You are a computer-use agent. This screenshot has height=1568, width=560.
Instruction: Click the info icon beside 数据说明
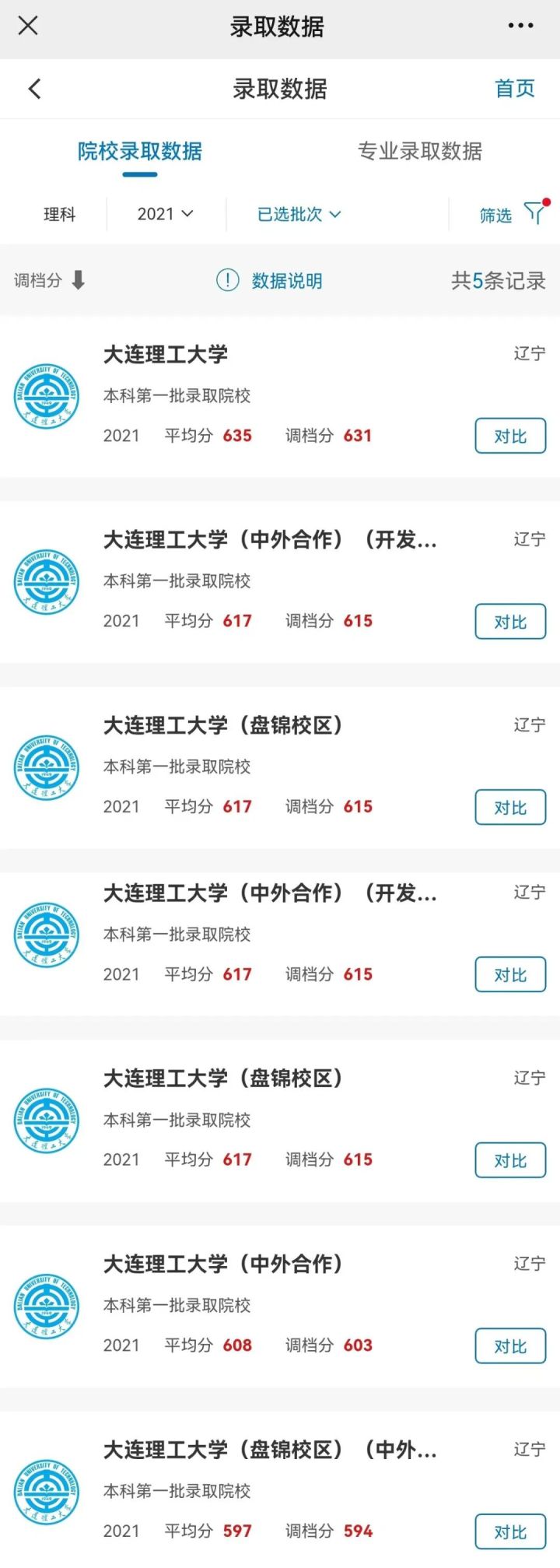coord(226,281)
